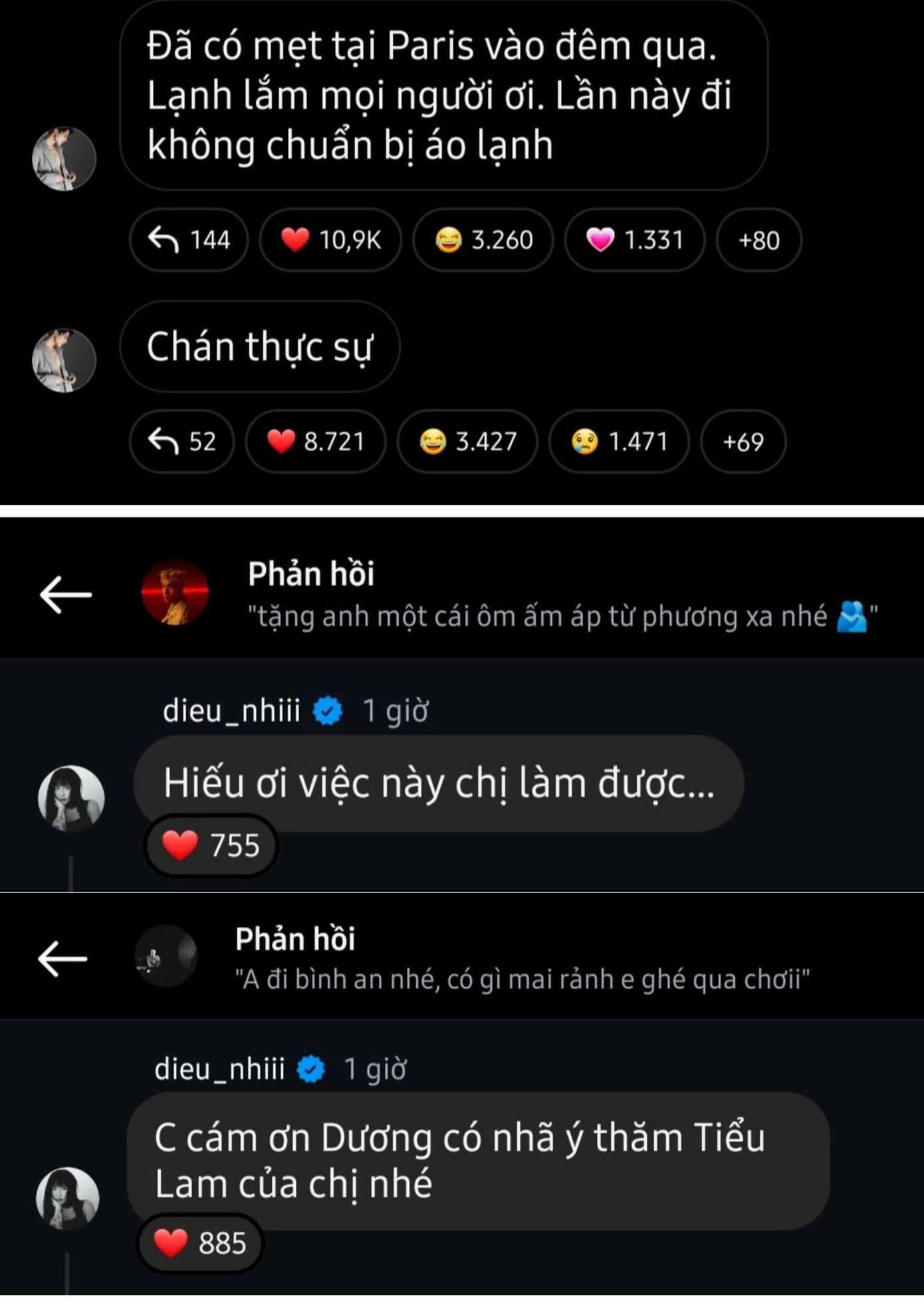Click the laughing emoji reaction with 3.260 count
924x1307 pixels.
pyautogui.click(x=482, y=241)
